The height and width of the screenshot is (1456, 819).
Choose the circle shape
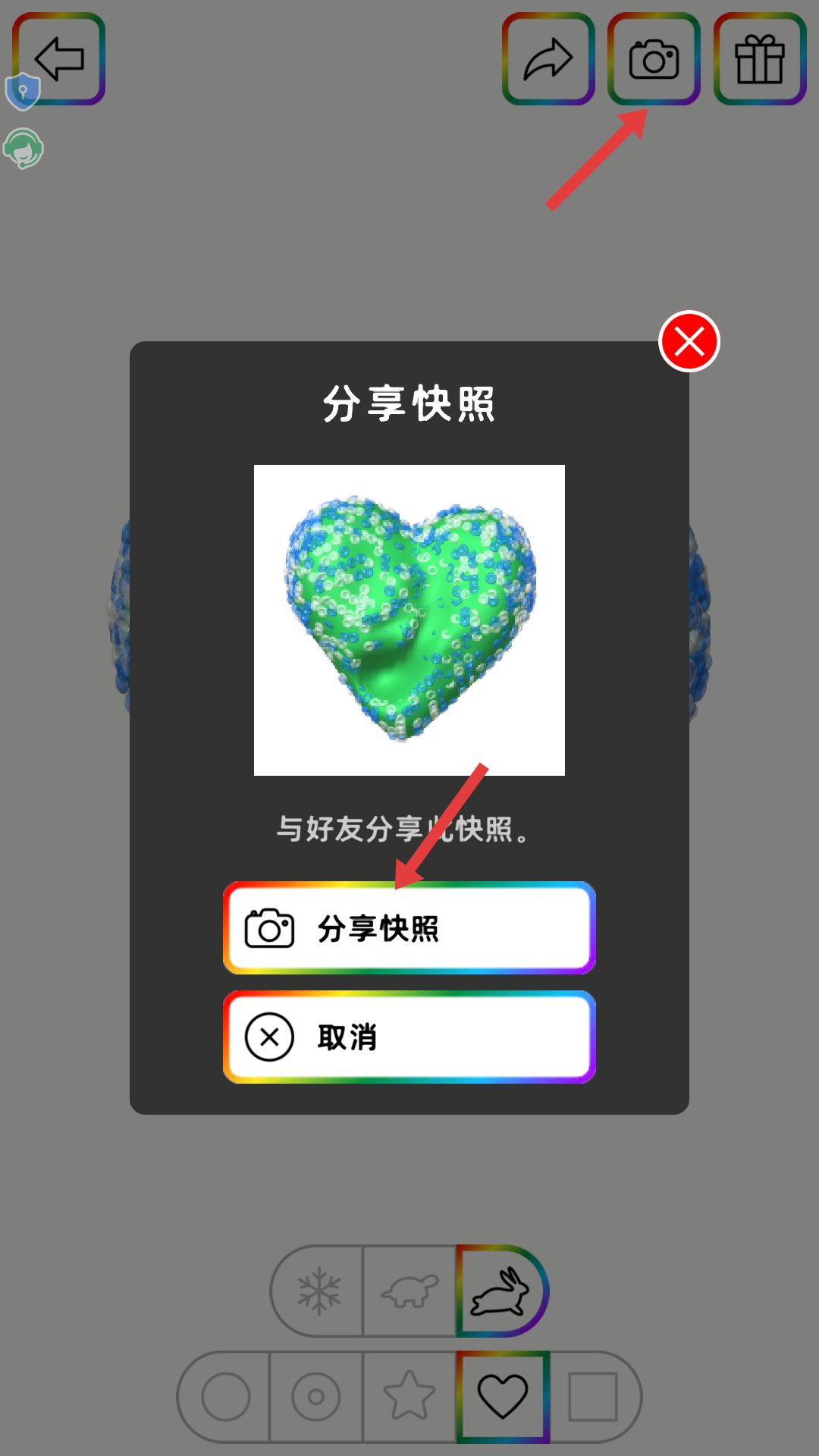225,1396
